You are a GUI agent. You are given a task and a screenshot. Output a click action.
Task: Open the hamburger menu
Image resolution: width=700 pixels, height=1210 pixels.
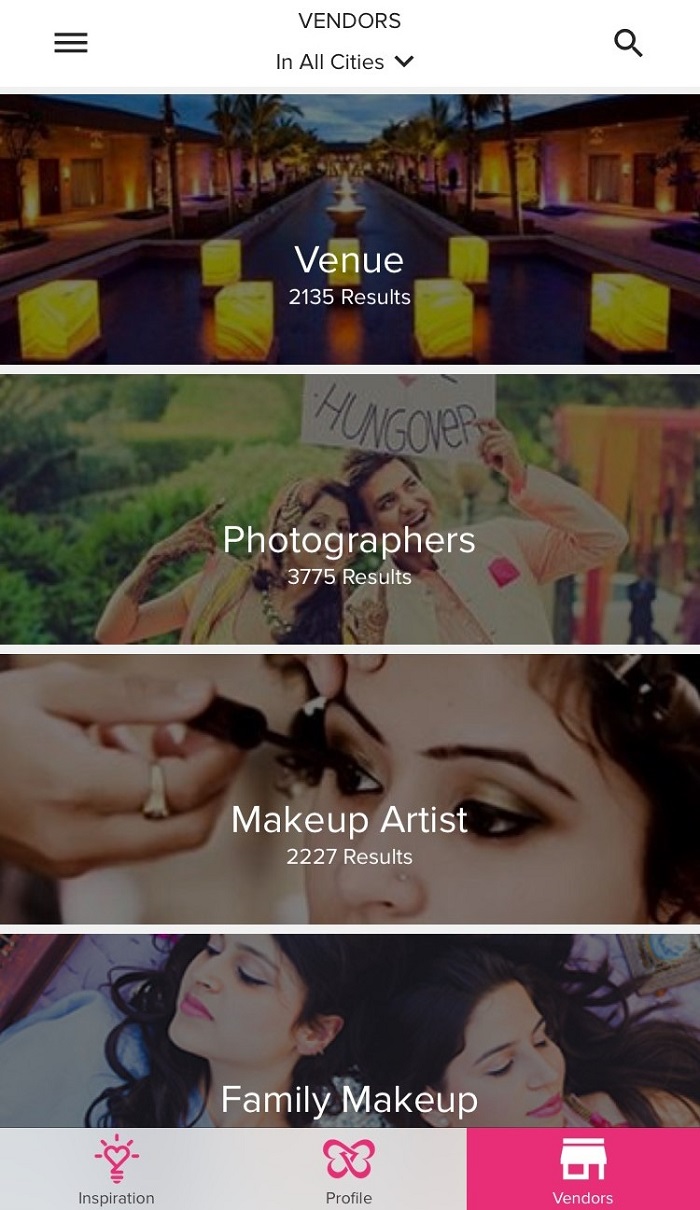[71, 43]
